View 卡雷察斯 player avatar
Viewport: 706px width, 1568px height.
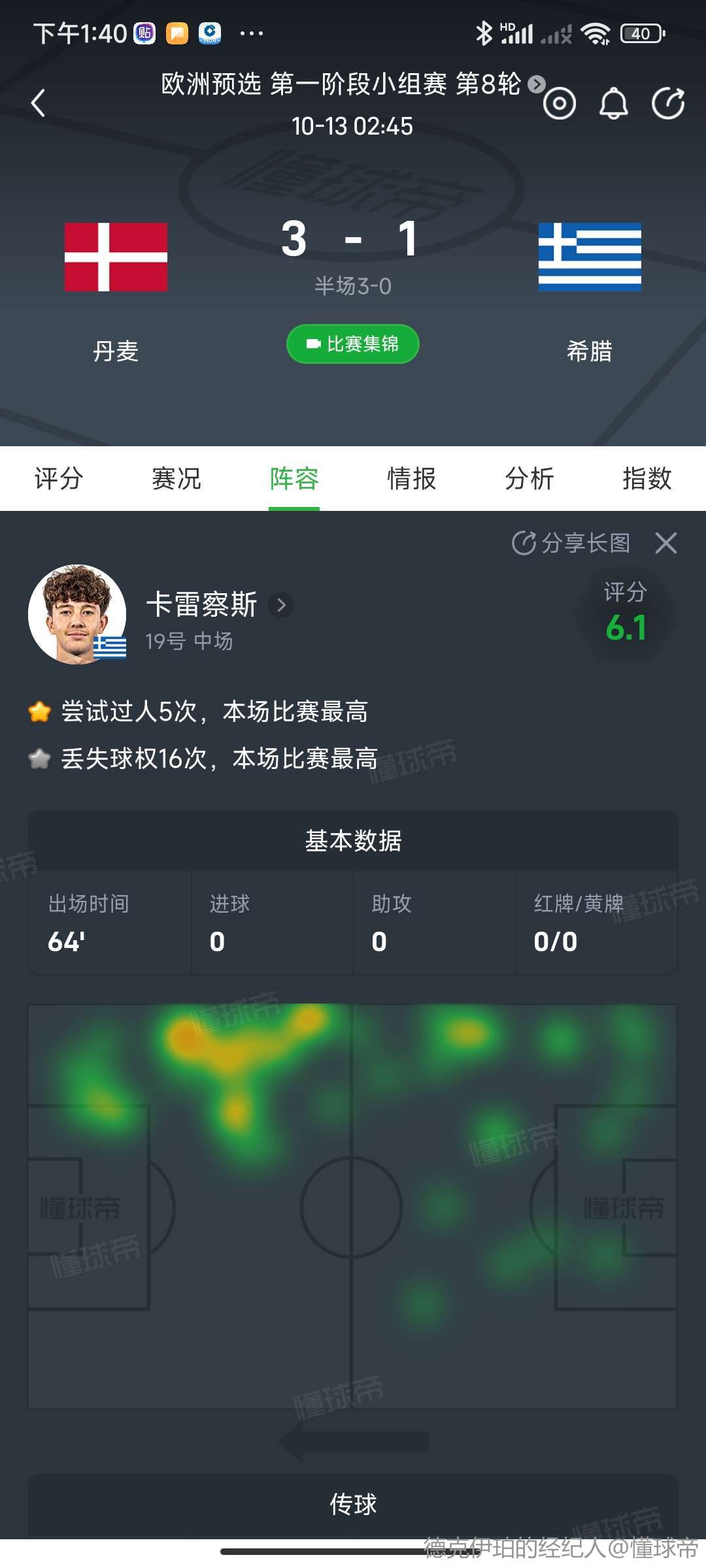point(77,614)
